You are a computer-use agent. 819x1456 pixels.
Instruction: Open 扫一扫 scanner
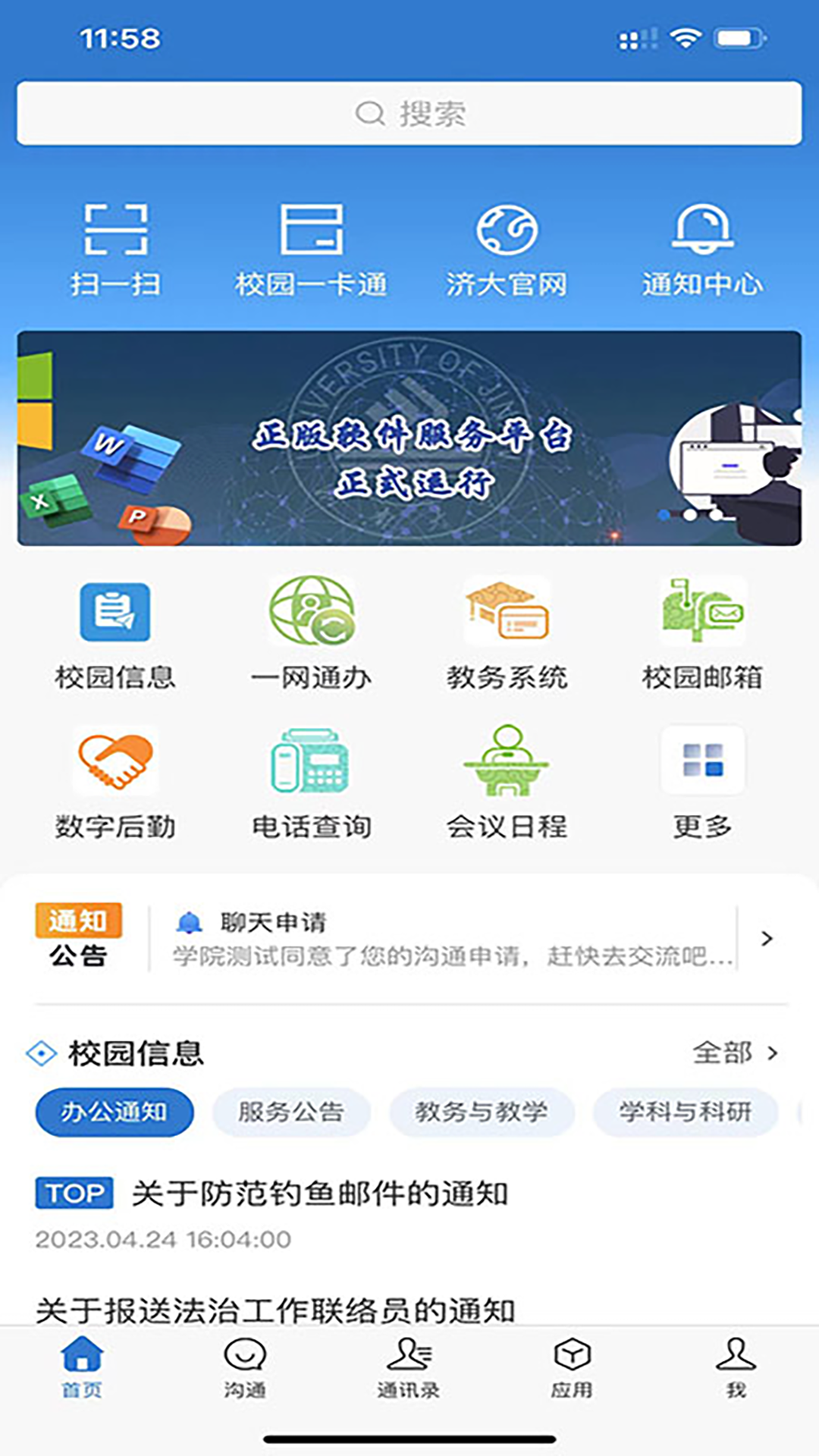[x=115, y=246]
